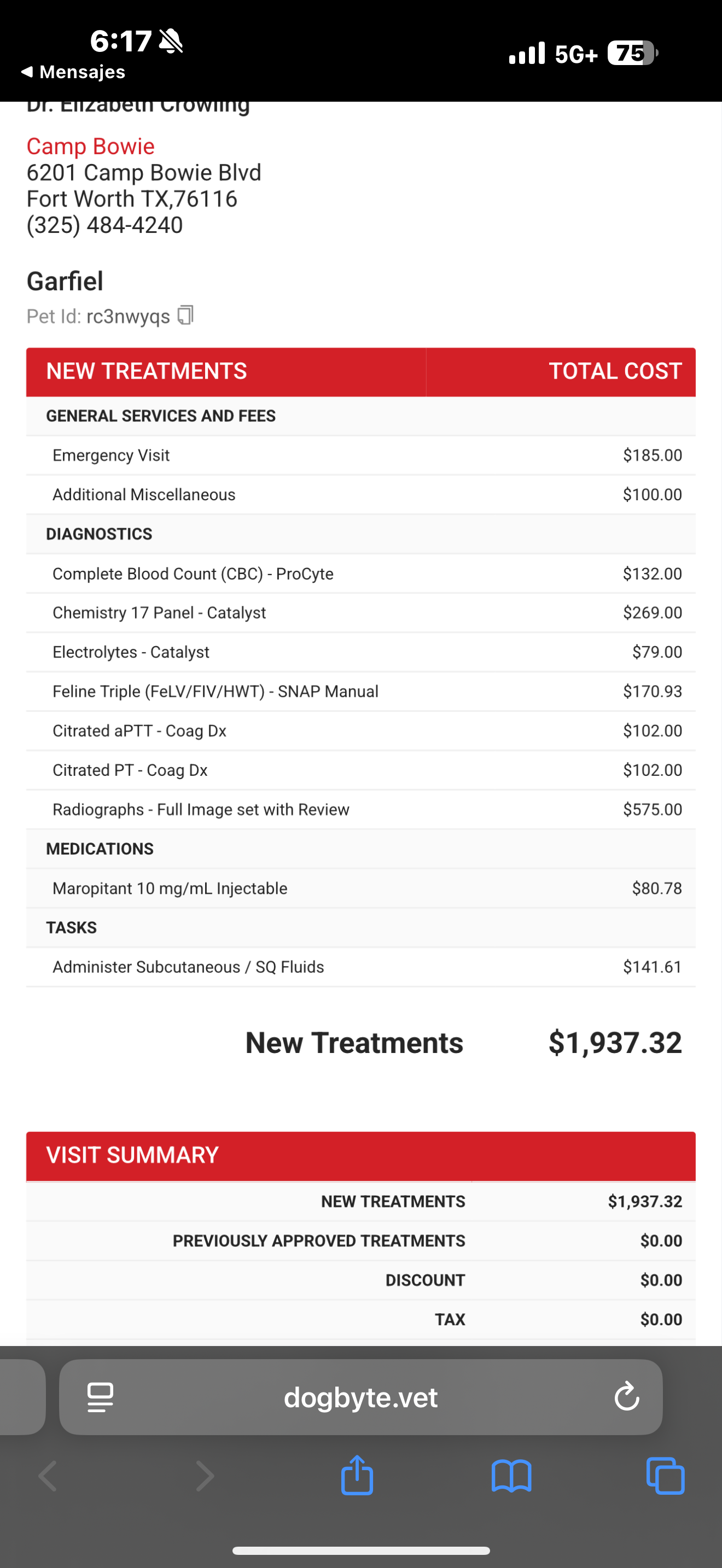Copy the pet ID rc3nwyqs
This screenshot has width=722, height=1568.
coord(185,315)
